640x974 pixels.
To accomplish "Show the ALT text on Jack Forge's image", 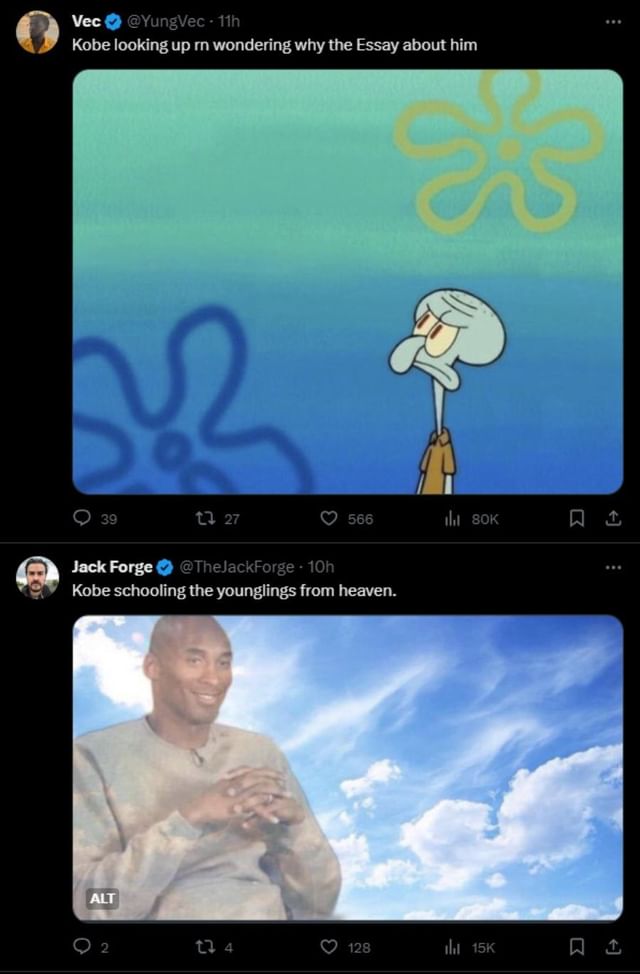I will point(103,898).
